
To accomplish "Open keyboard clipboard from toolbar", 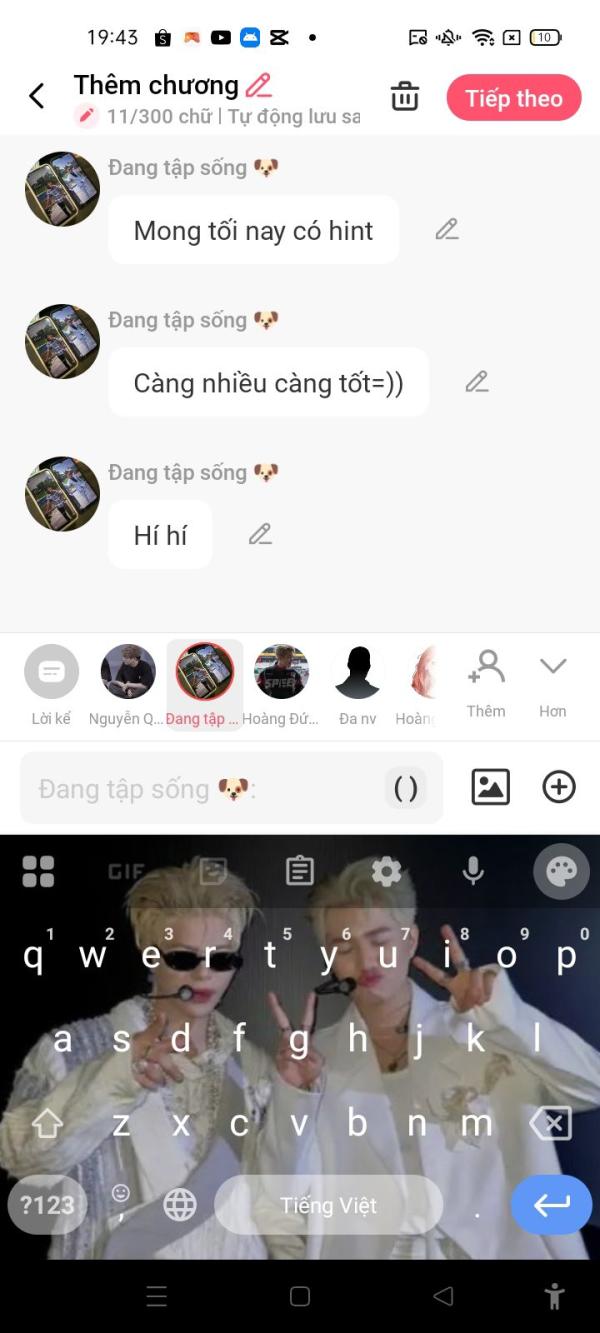I will [300, 871].
